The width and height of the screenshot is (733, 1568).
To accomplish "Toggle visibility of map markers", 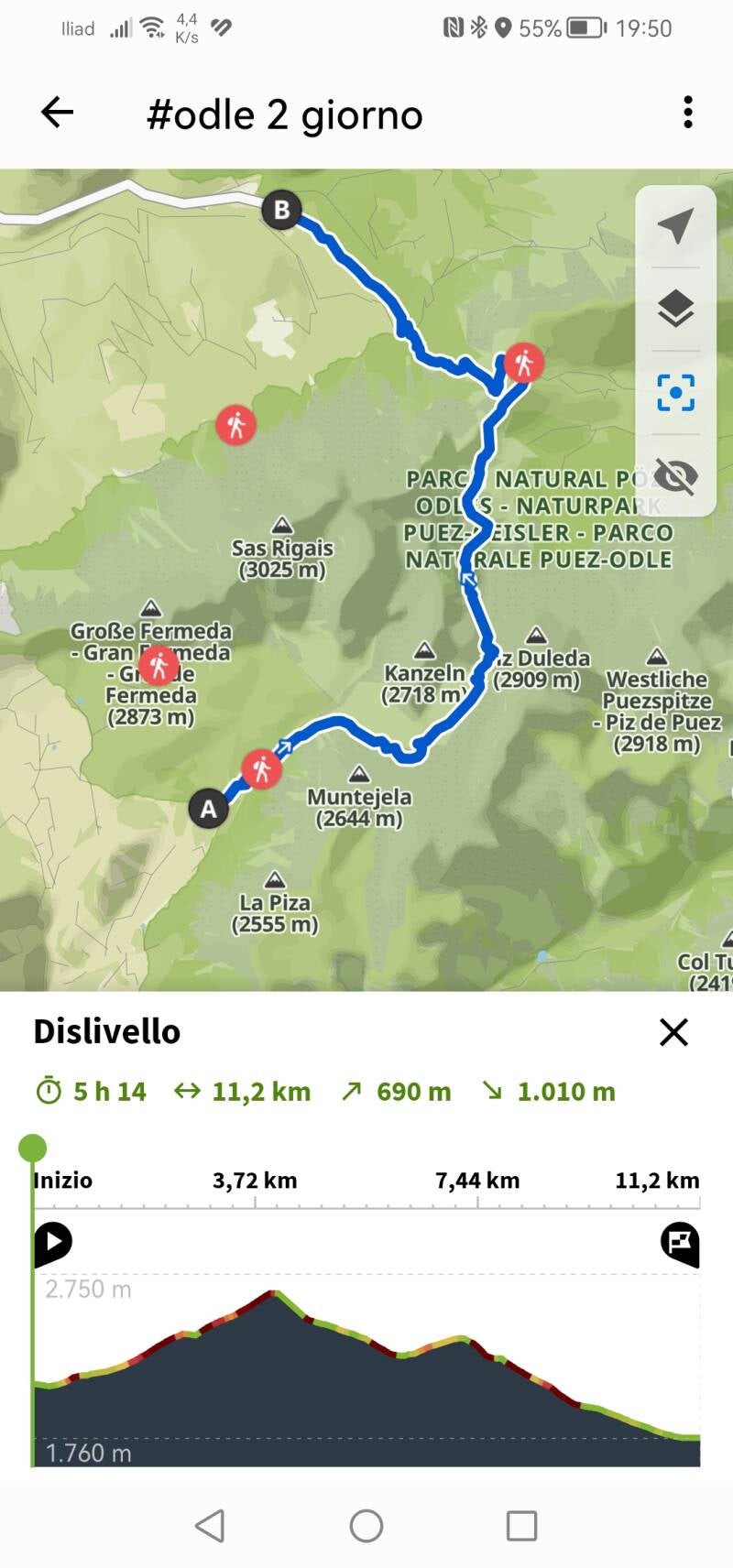I will pos(675,476).
